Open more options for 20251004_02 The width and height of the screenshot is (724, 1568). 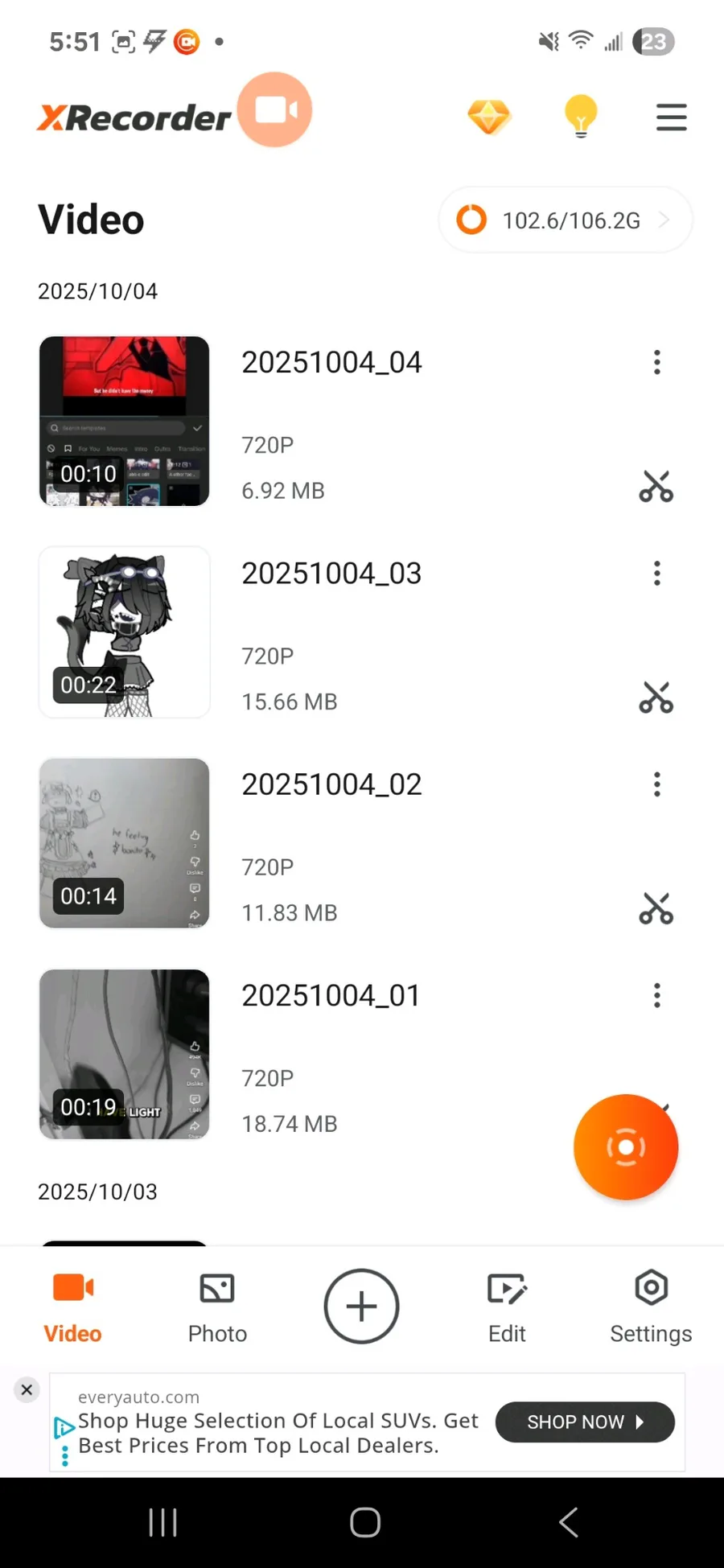[x=657, y=784]
